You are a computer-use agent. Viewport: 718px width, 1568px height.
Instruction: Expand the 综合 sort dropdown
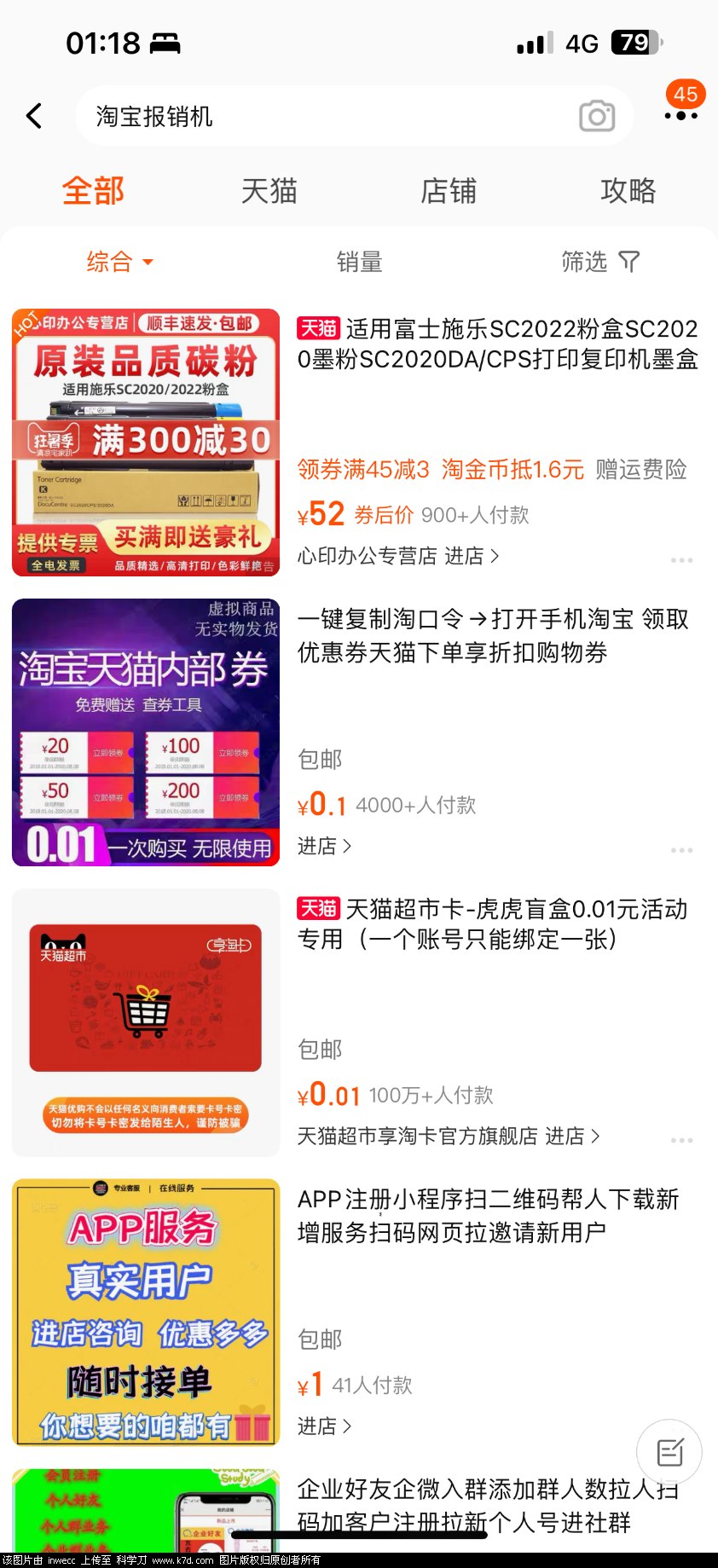pos(119,262)
